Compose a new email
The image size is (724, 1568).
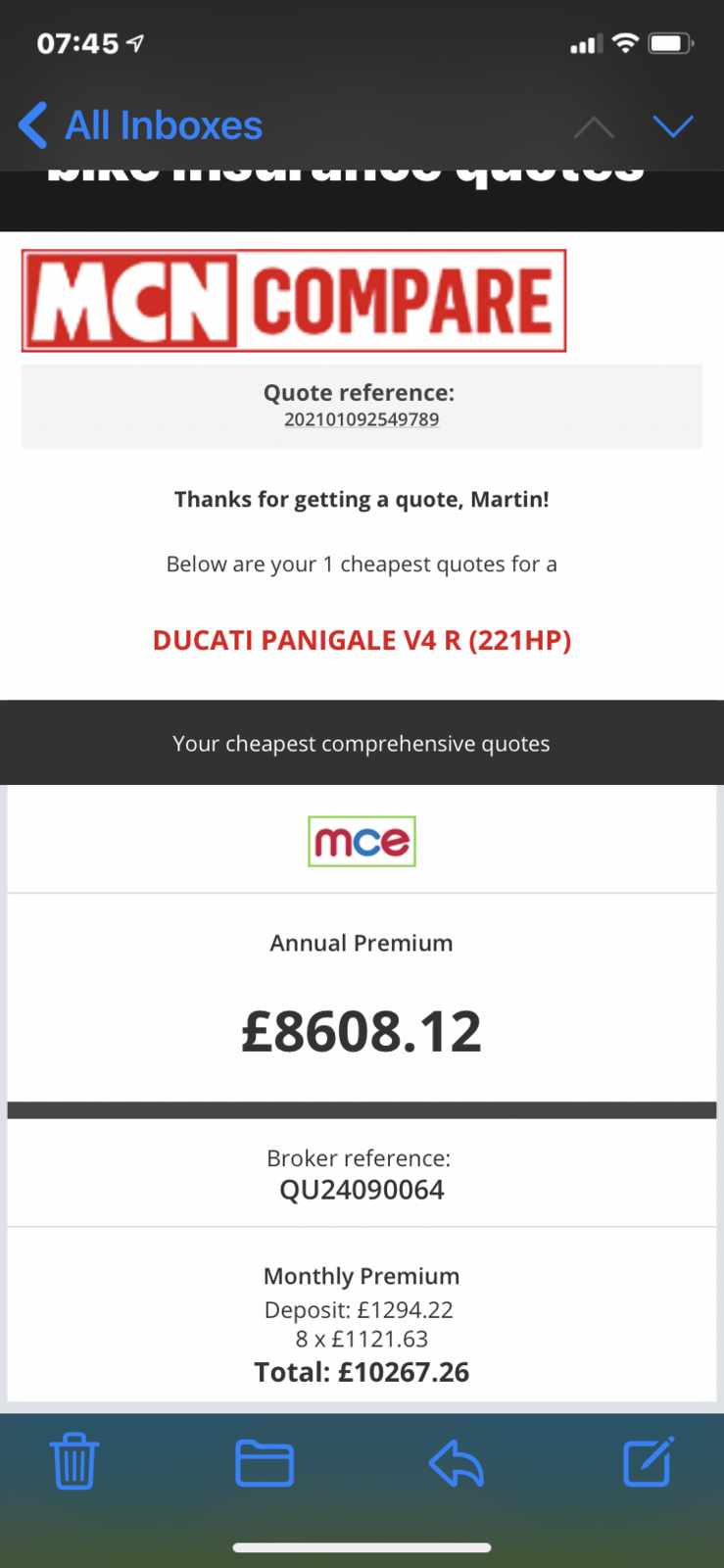[648, 1460]
